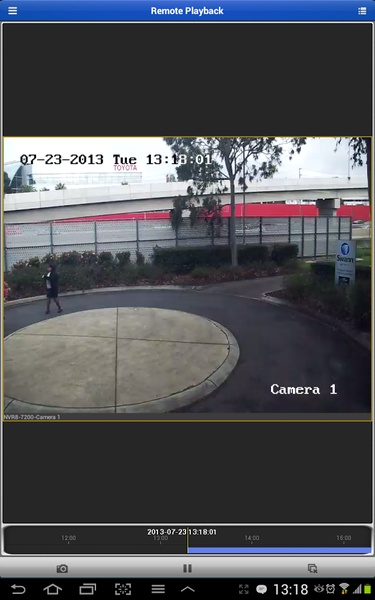375x600 pixels.
Task: Open the hamburger menu drawer
Action: click(13, 11)
